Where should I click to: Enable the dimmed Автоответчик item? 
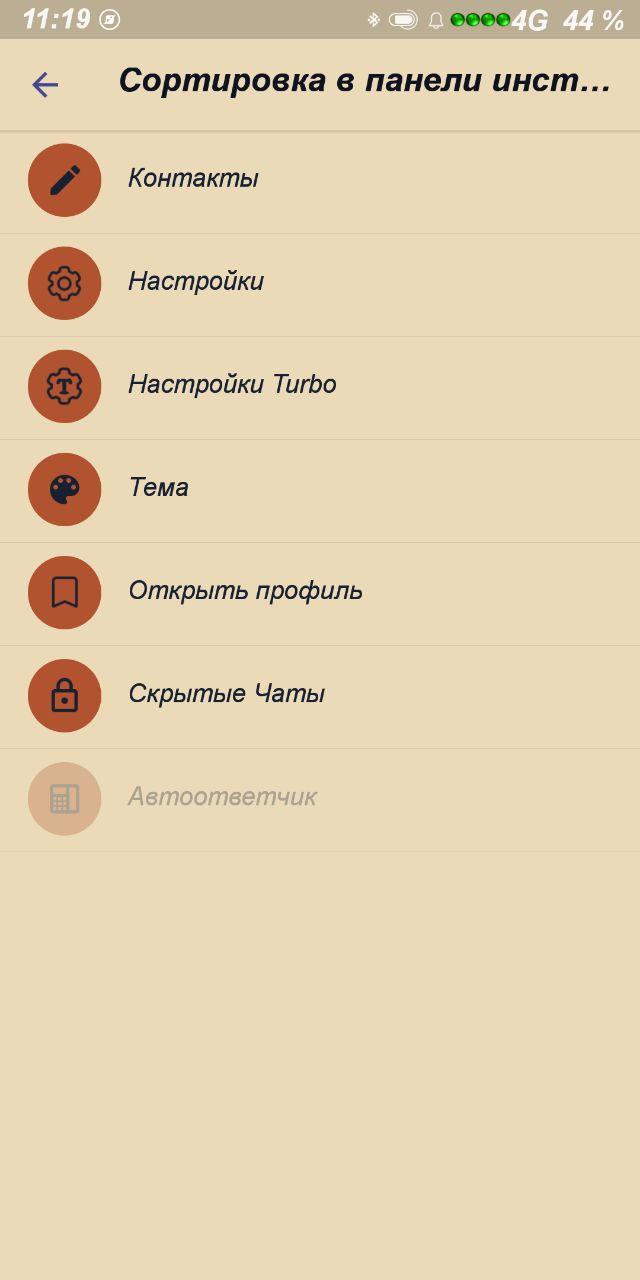pyautogui.click(x=320, y=799)
